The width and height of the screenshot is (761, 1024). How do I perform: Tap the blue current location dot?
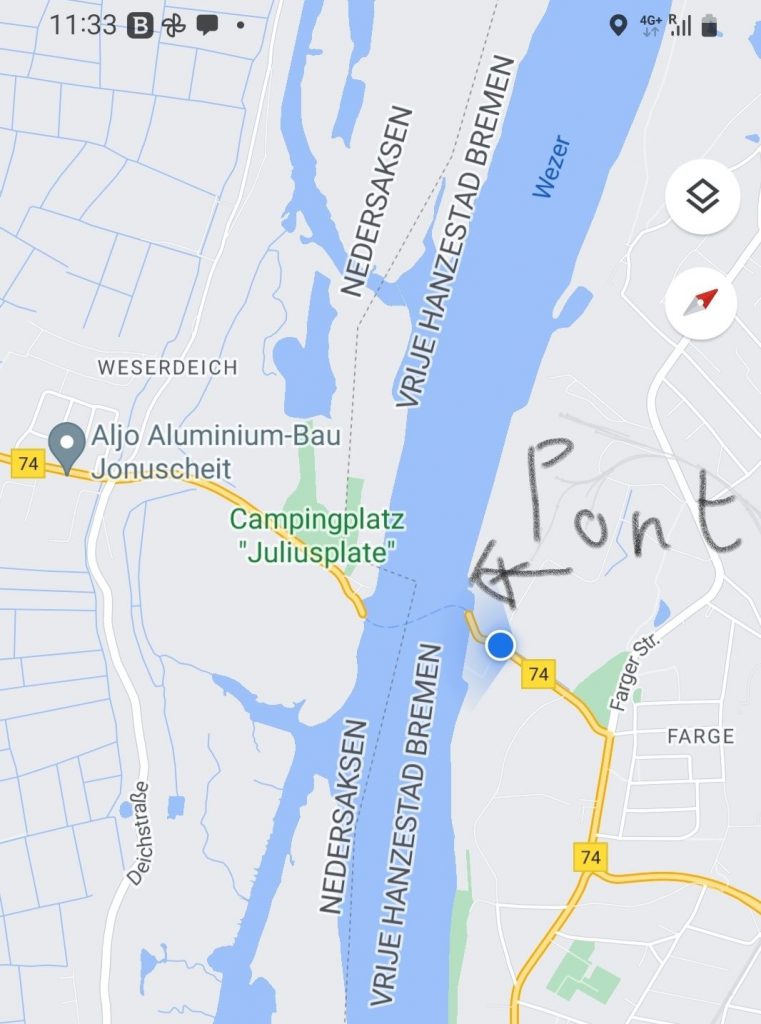click(500, 646)
